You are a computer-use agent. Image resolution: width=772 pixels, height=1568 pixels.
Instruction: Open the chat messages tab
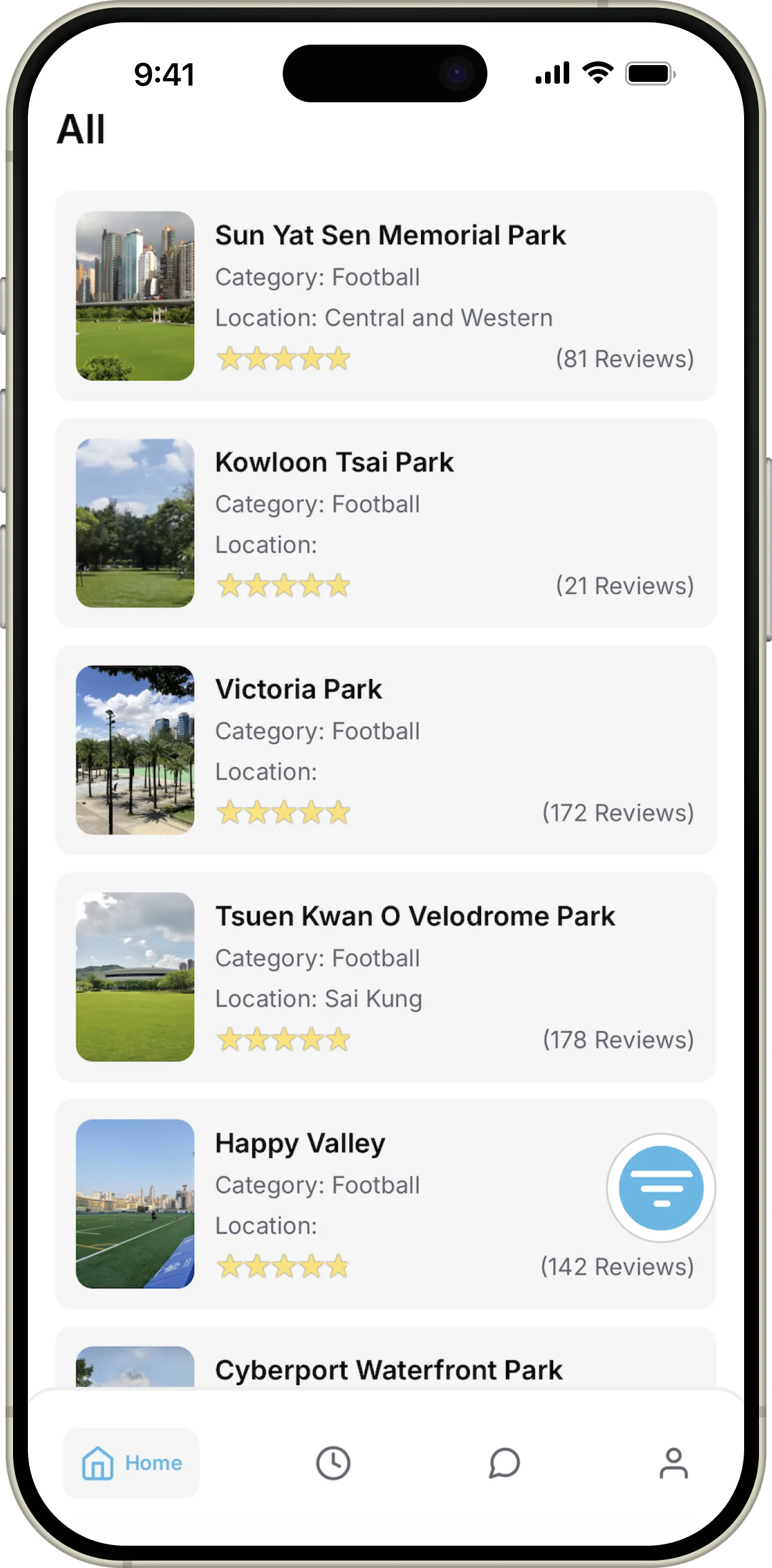(504, 1463)
